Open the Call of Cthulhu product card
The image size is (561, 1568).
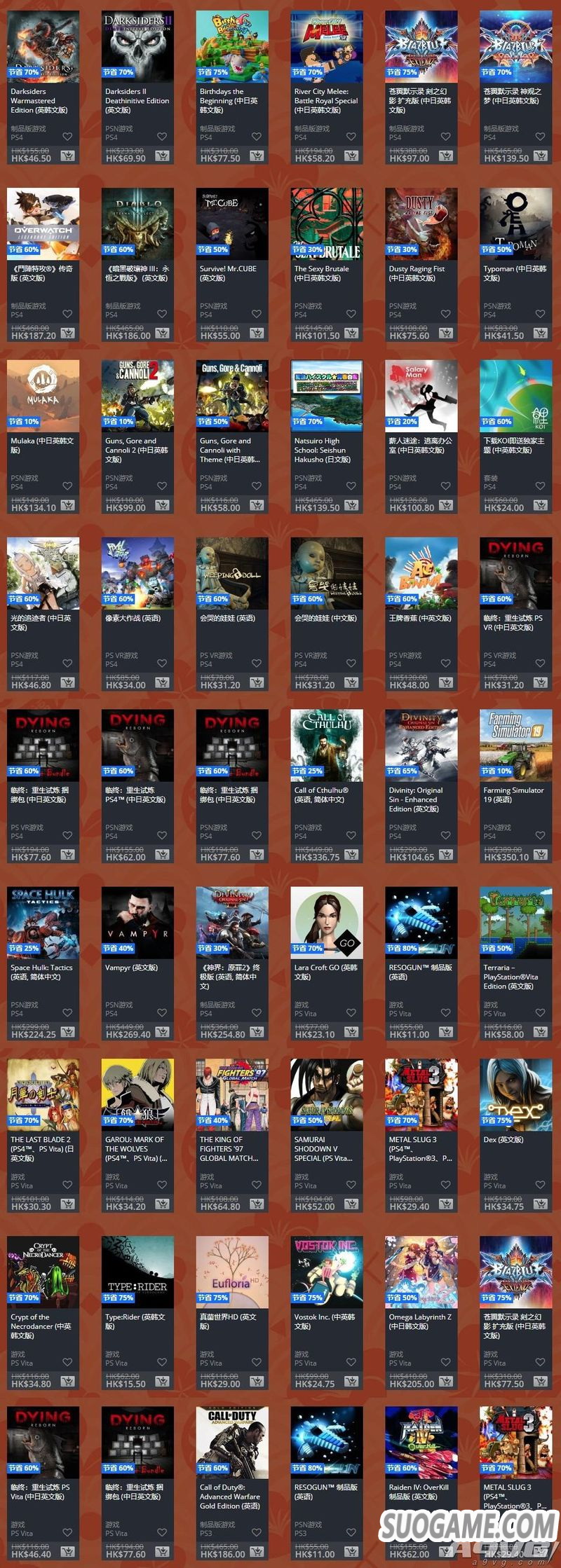point(327,745)
